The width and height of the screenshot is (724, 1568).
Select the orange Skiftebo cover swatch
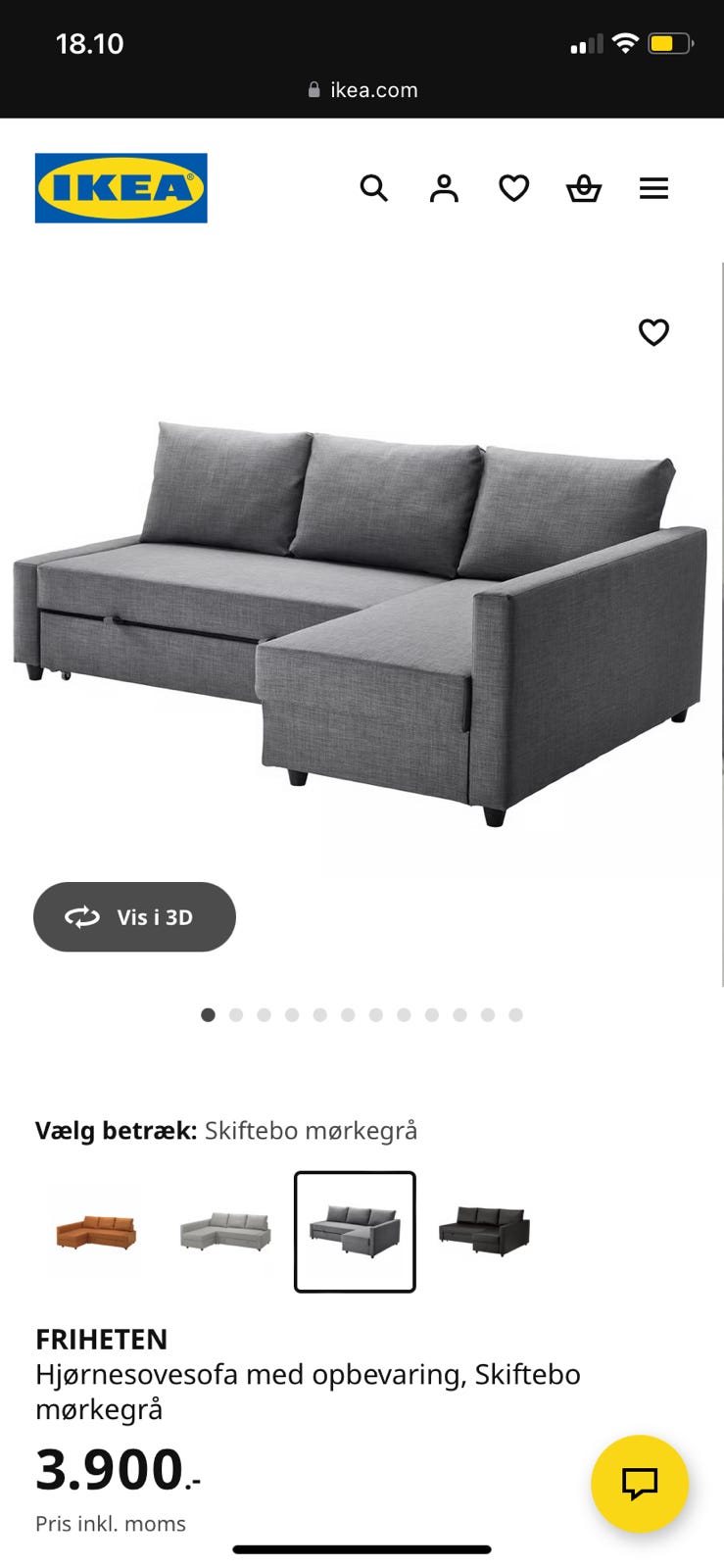(93, 1231)
